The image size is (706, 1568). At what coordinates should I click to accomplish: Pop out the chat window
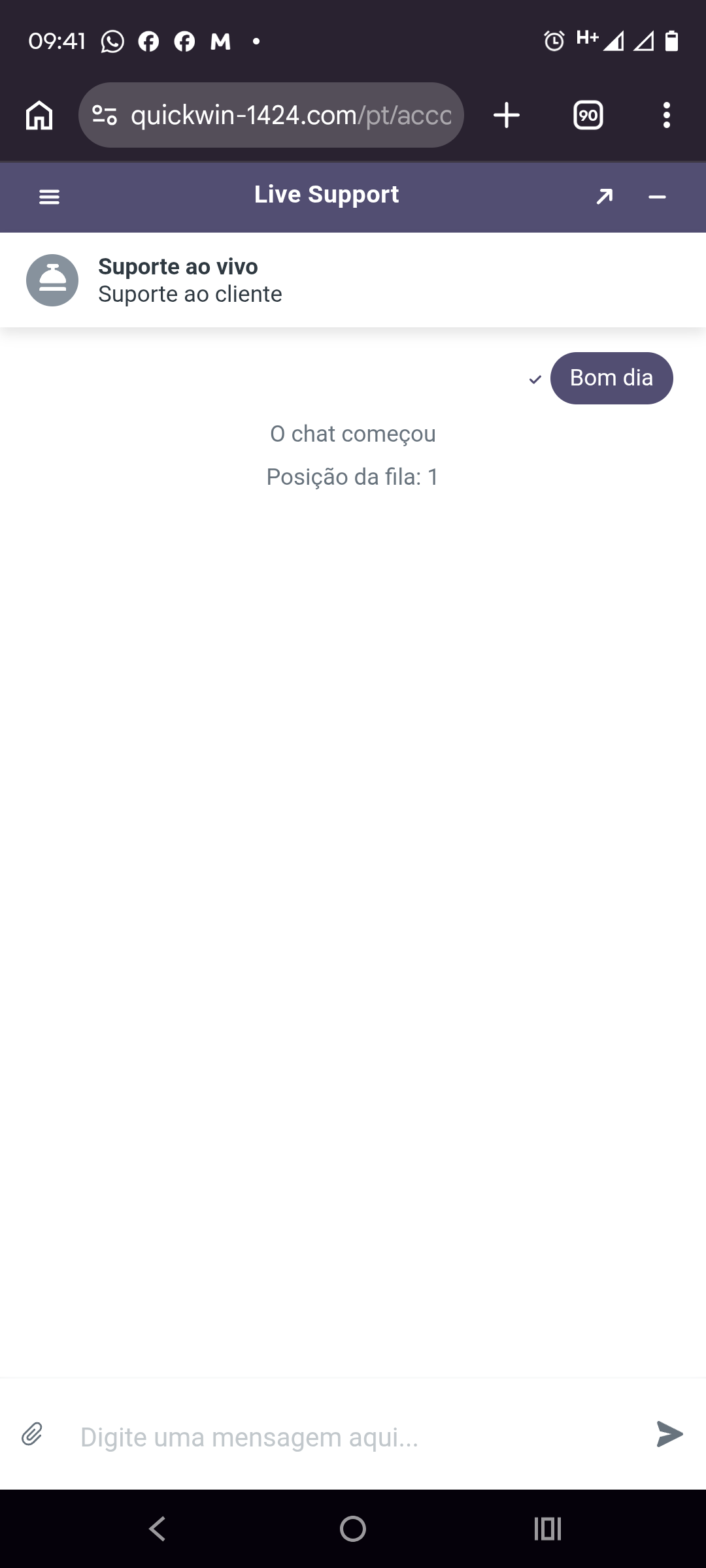(x=605, y=196)
